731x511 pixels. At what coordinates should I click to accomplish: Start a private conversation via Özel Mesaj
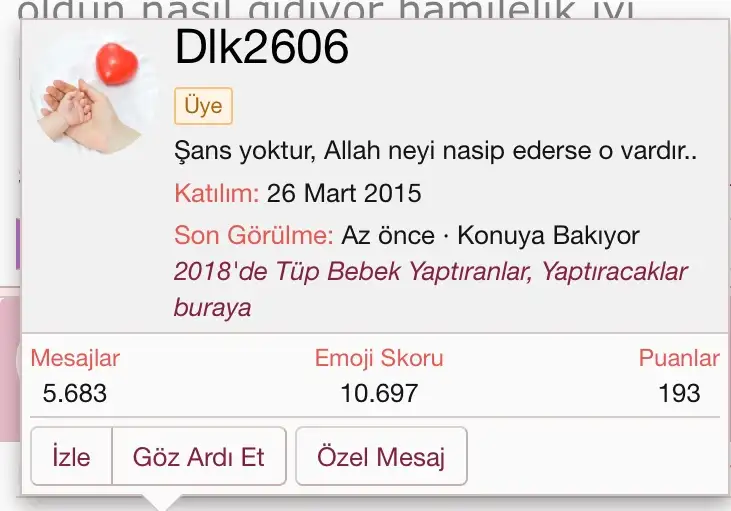(x=380, y=457)
